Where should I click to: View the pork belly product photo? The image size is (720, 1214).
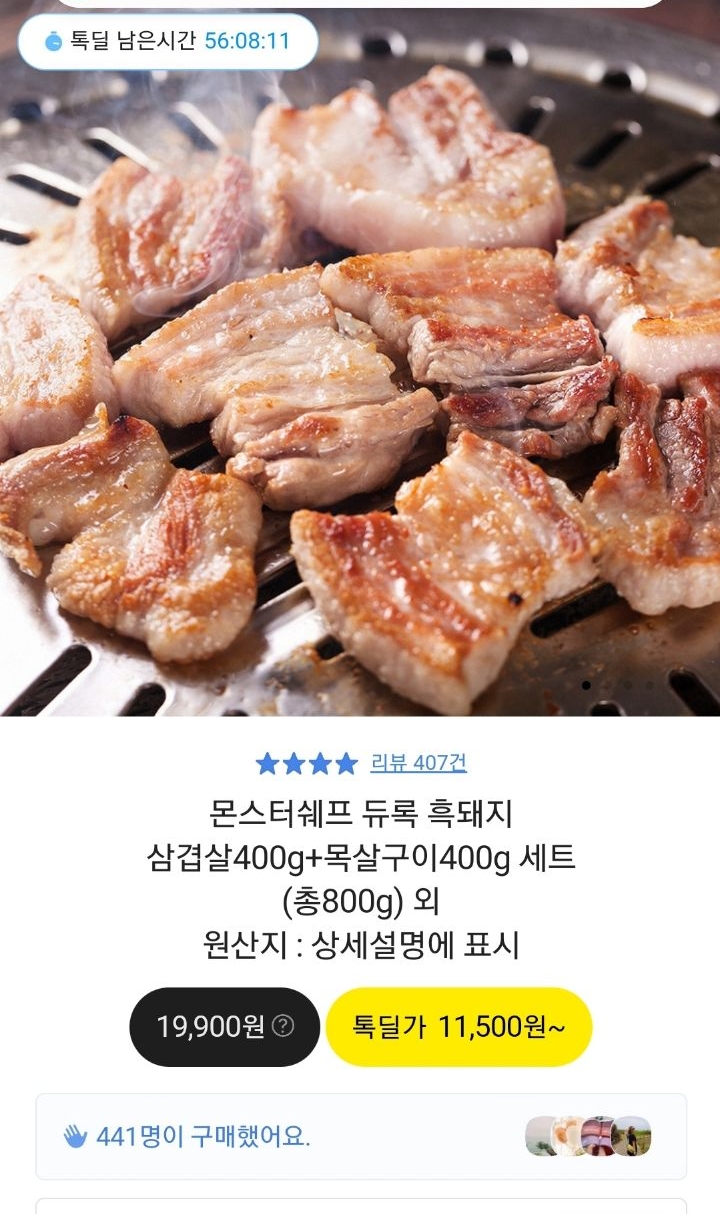pos(360,400)
